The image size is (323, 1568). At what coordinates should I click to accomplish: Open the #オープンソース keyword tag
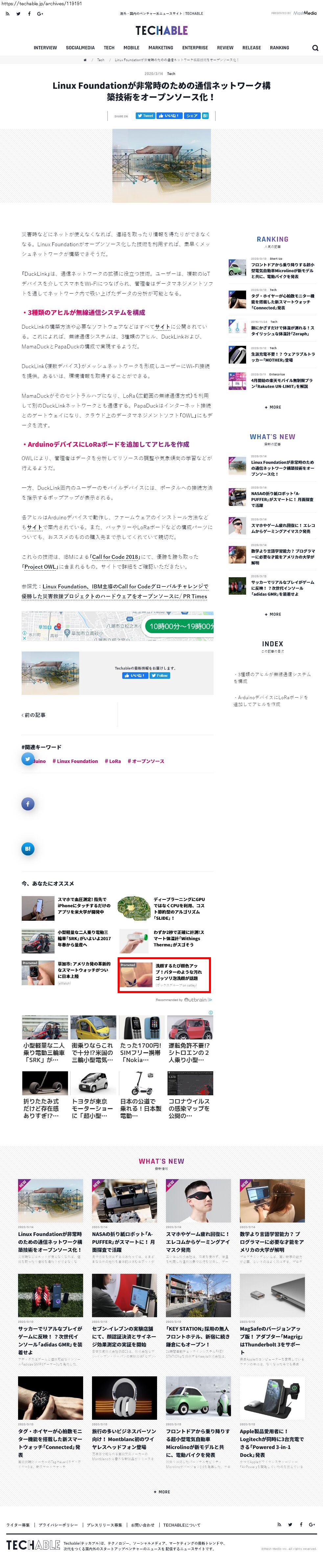145,761
